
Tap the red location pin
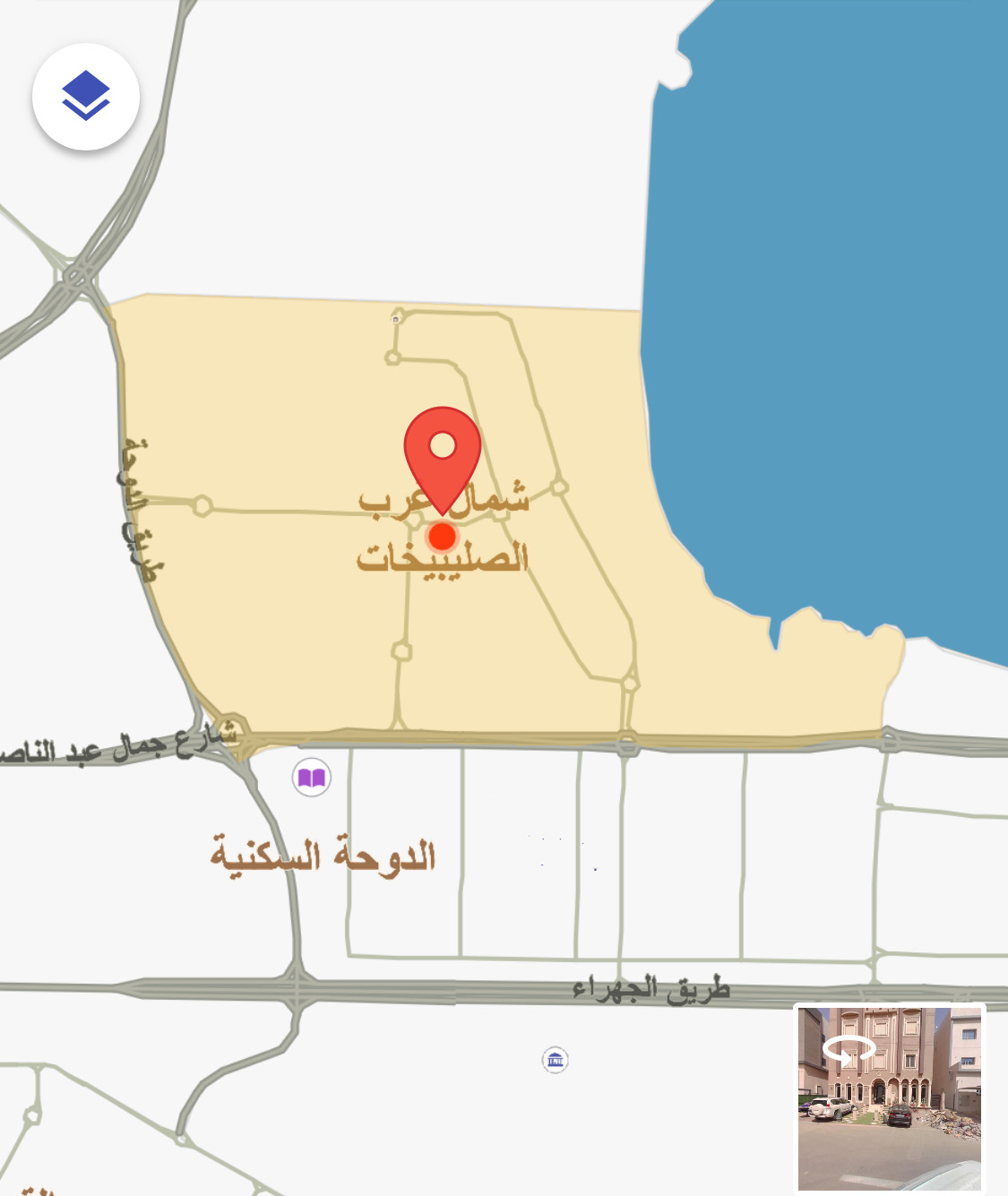coord(443,456)
